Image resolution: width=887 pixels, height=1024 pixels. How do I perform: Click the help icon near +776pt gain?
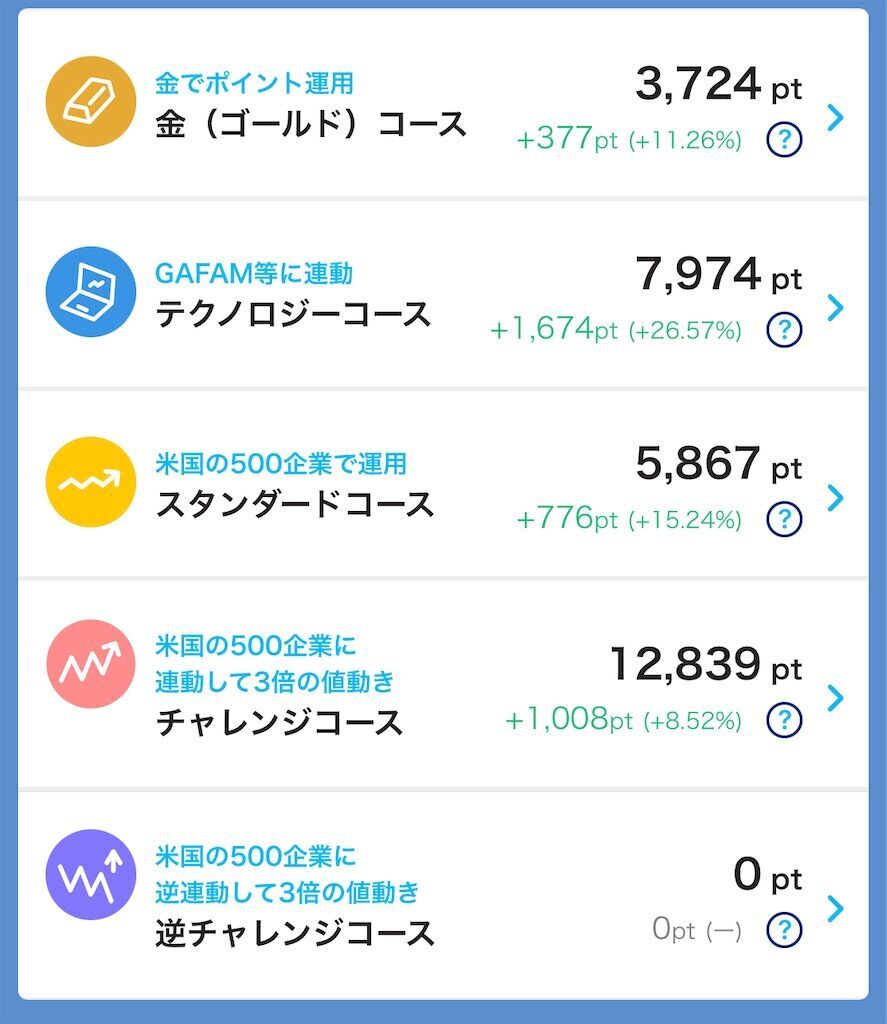pyautogui.click(x=785, y=519)
